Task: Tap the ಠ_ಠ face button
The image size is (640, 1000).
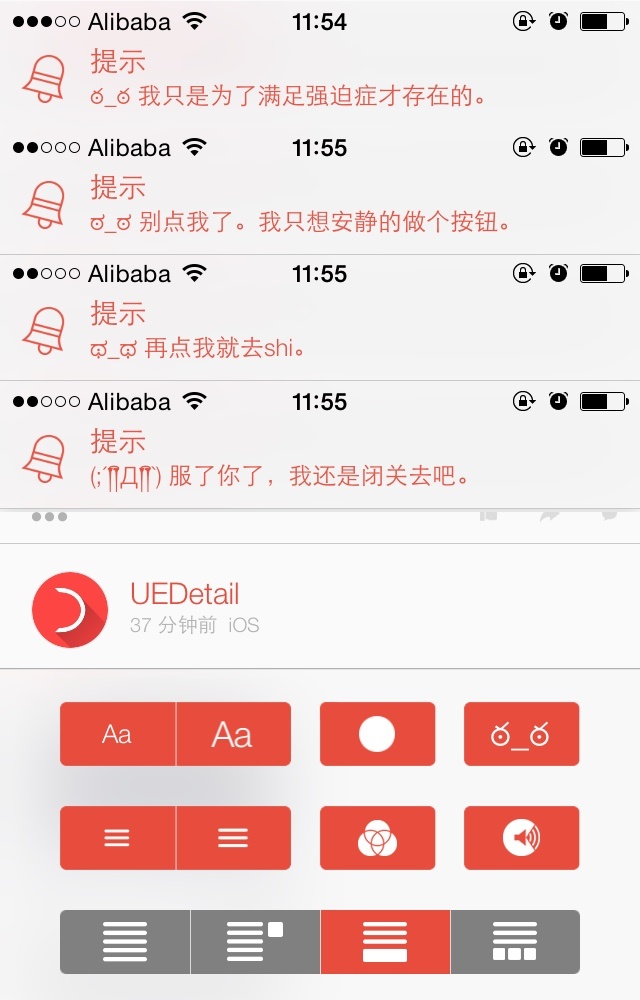Action: tap(521, 734)
